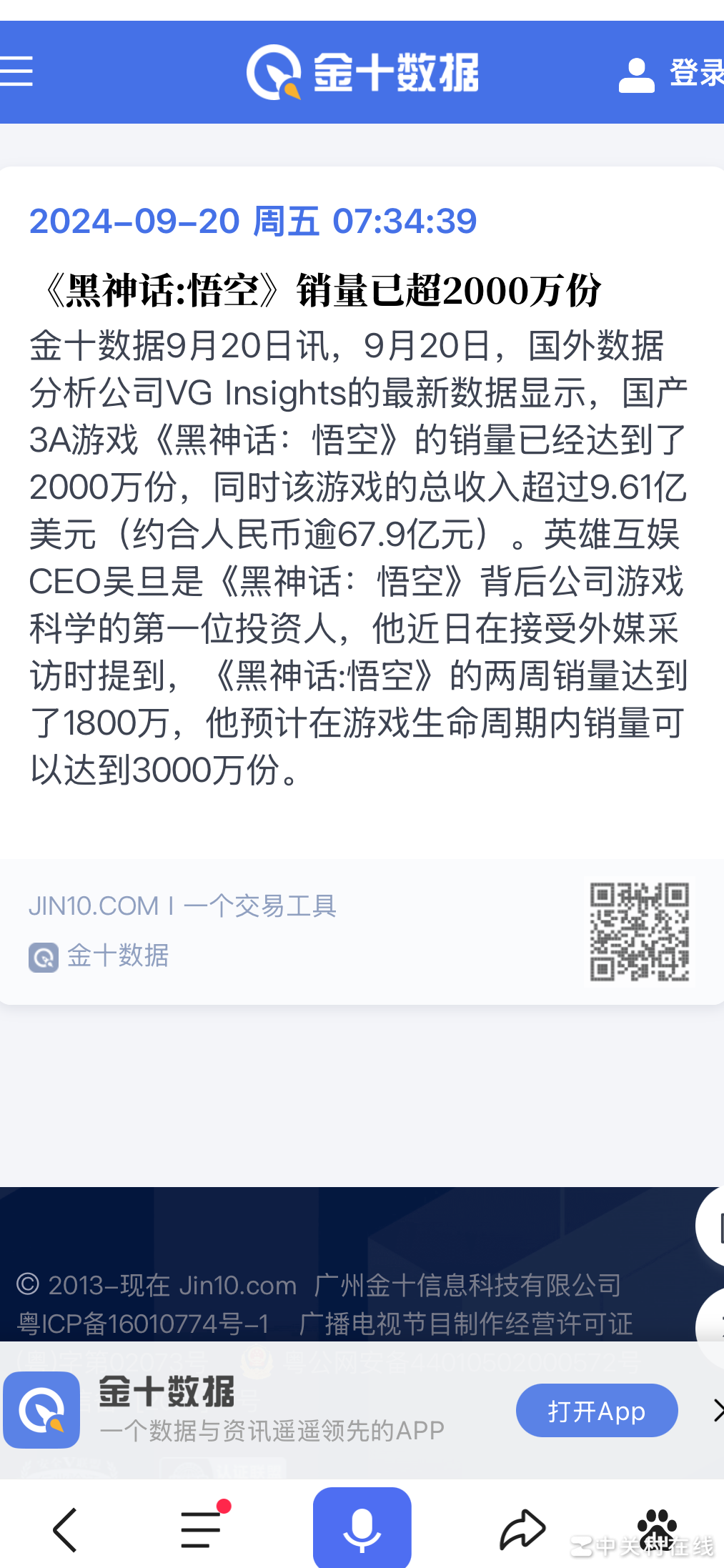
Task: Open the hamburger menu at top left
Action: [x=16, y=71]
